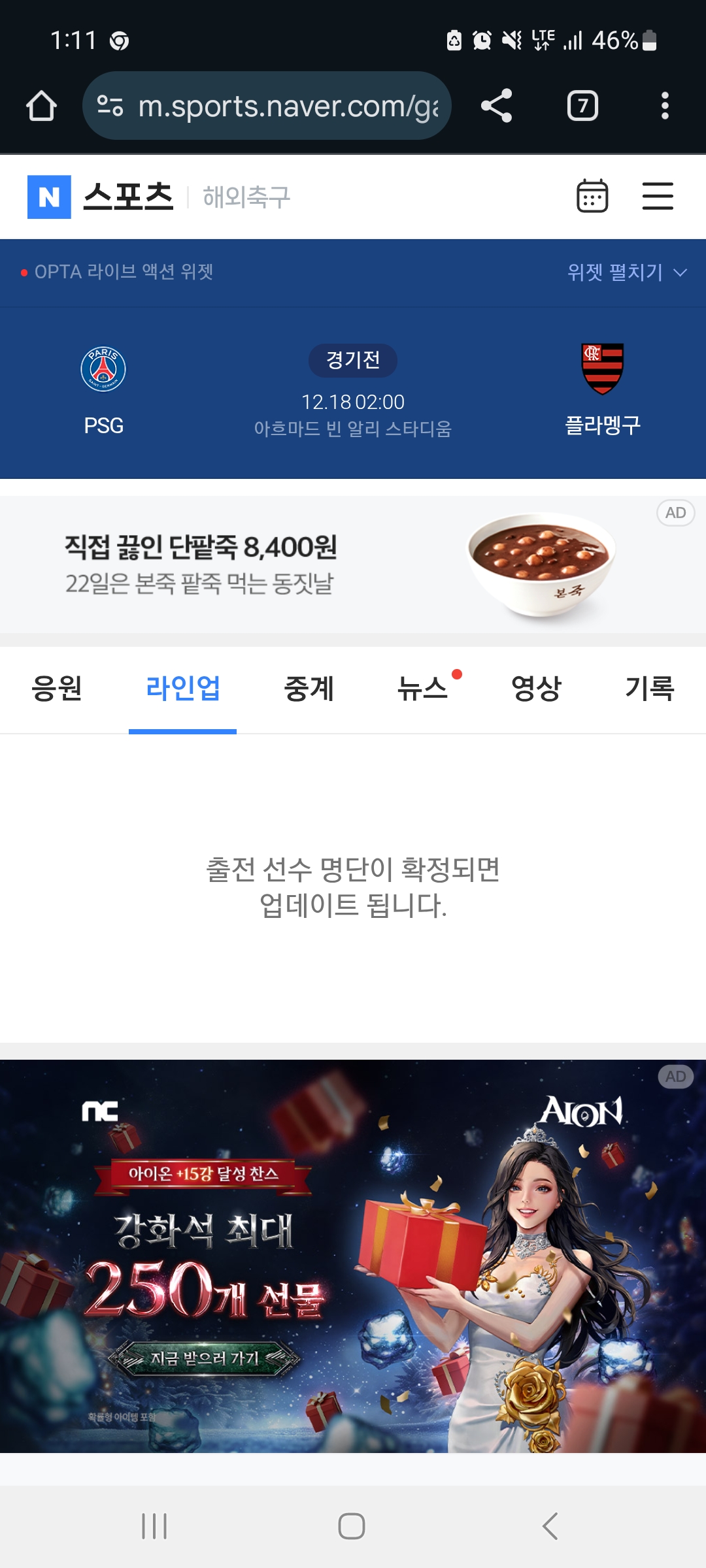Open the browser overflow menu
This screenshot has width=706, height=1568.
click(x=665, y=106)
